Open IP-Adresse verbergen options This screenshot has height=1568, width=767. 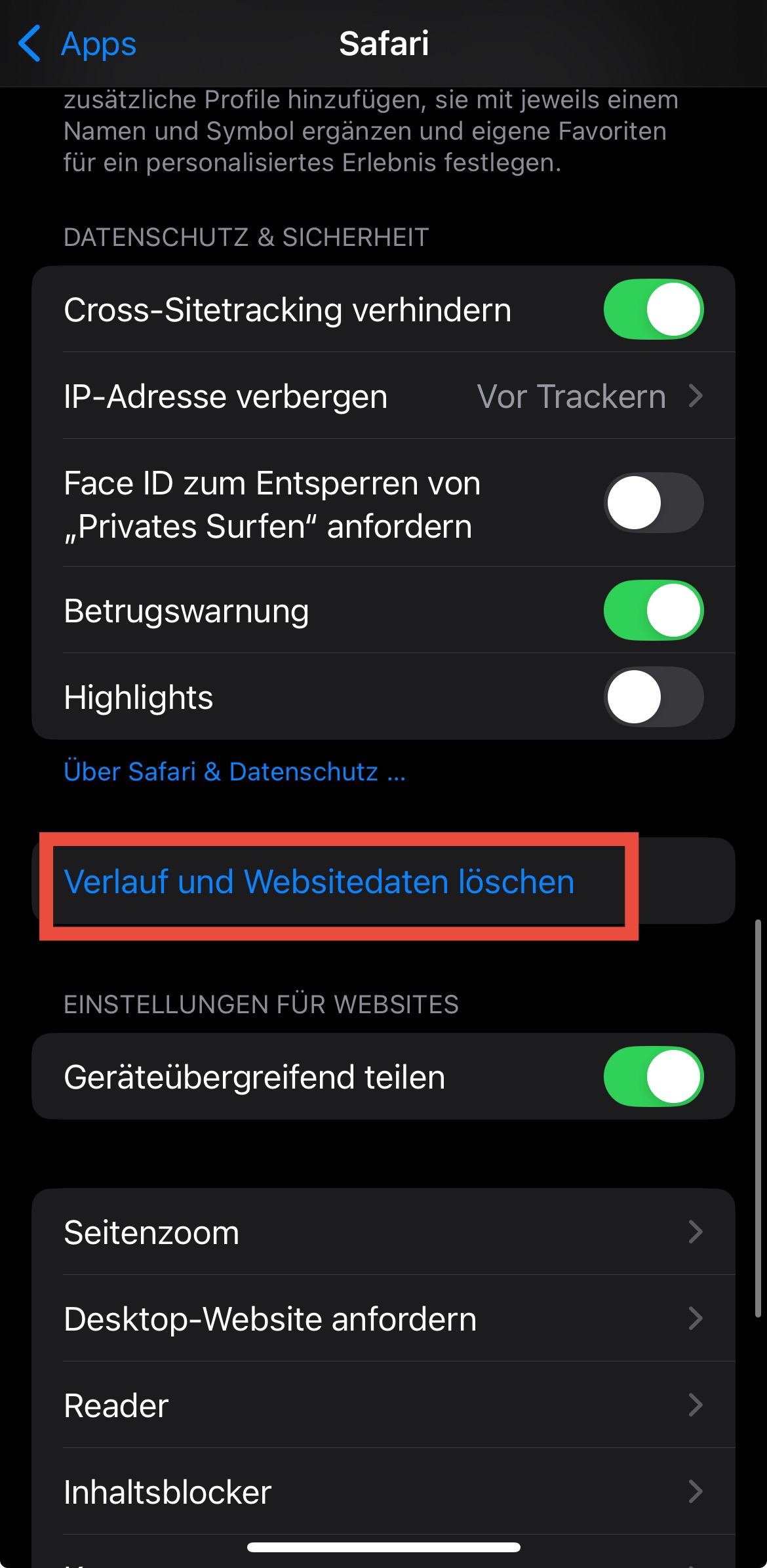coord(383,396)
